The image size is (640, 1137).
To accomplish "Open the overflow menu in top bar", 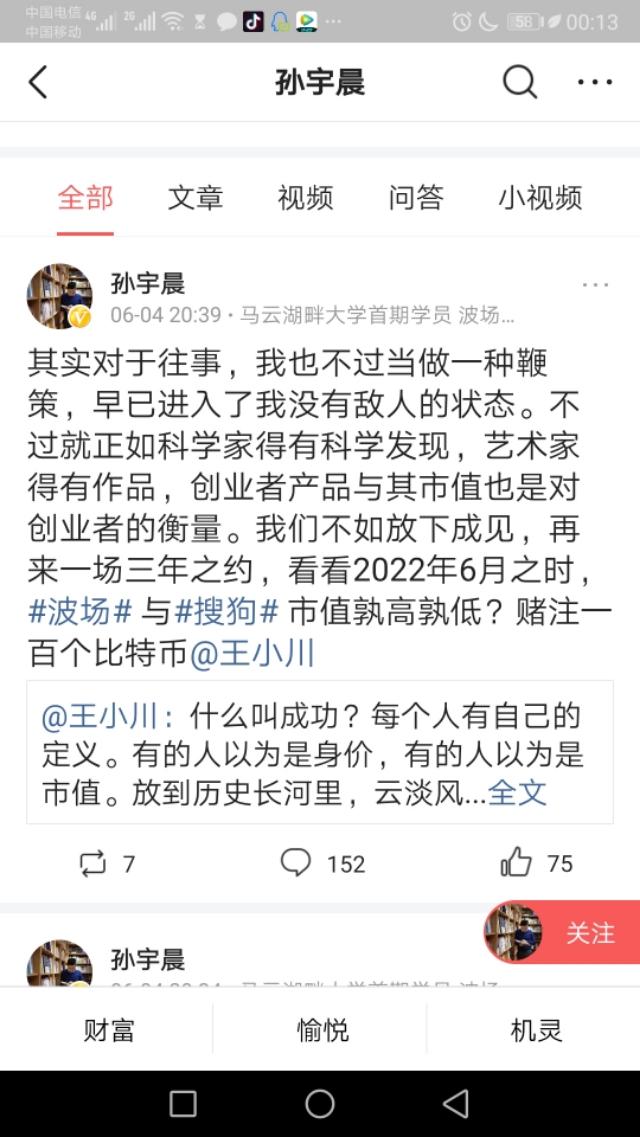I will pos(595,82).
